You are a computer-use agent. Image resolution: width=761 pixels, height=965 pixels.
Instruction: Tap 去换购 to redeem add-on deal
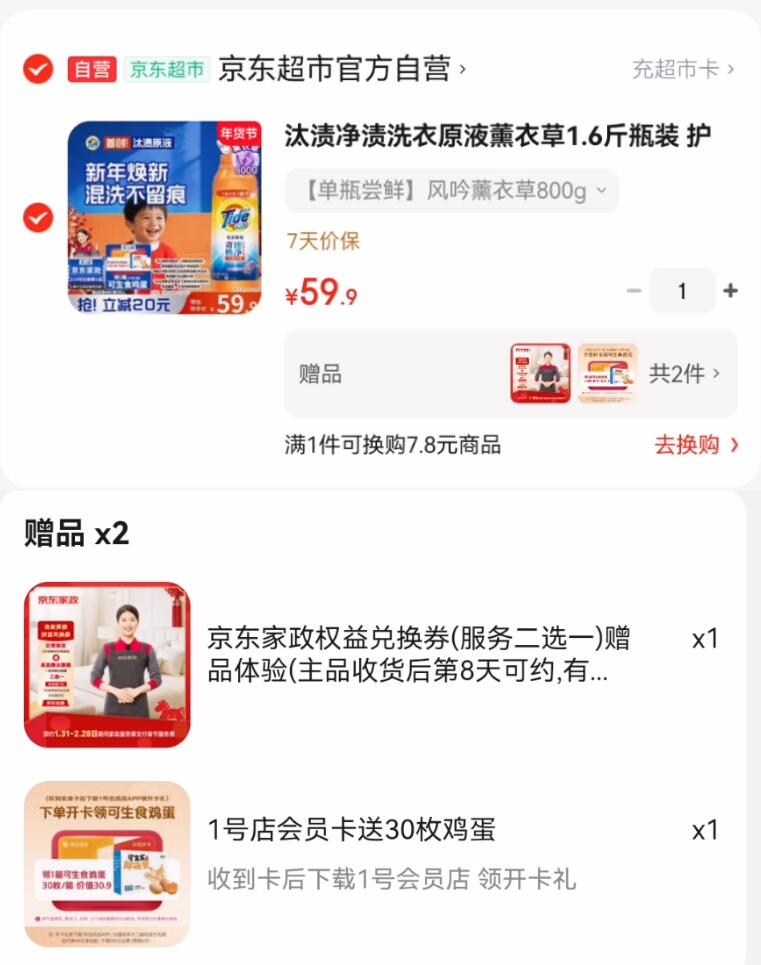click(x=696, y=445)
